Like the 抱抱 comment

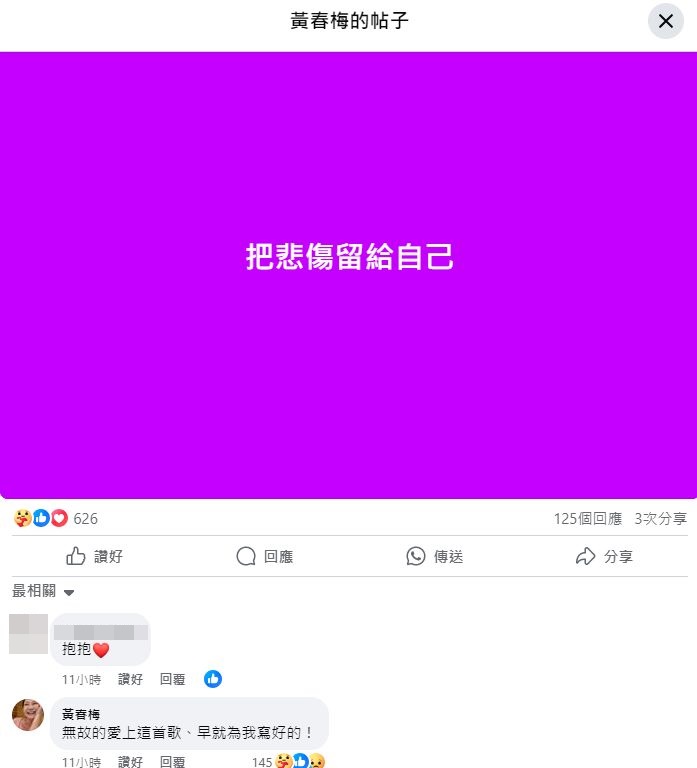click(x=130, y=679)
